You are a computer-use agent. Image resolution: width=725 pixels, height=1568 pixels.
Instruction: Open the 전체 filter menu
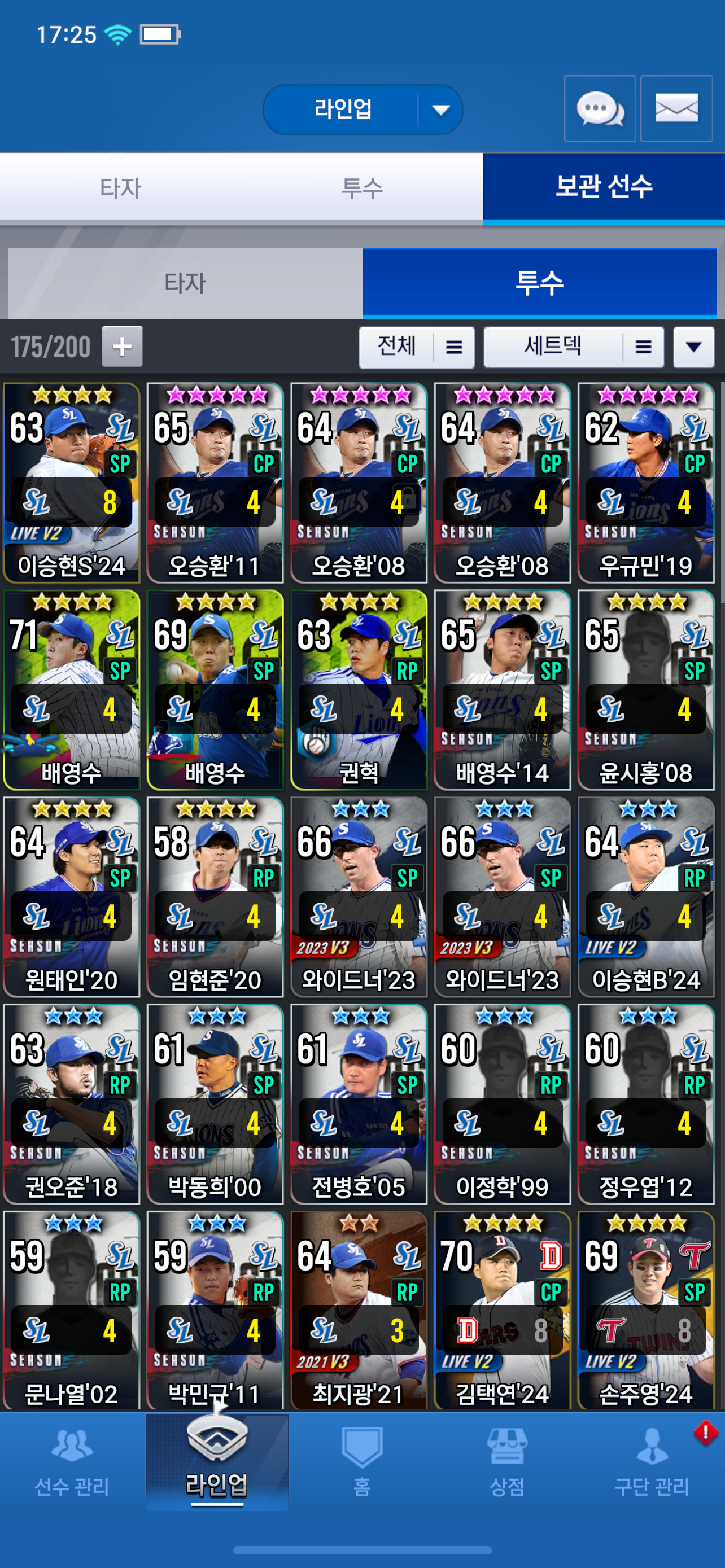pos(416,347)
